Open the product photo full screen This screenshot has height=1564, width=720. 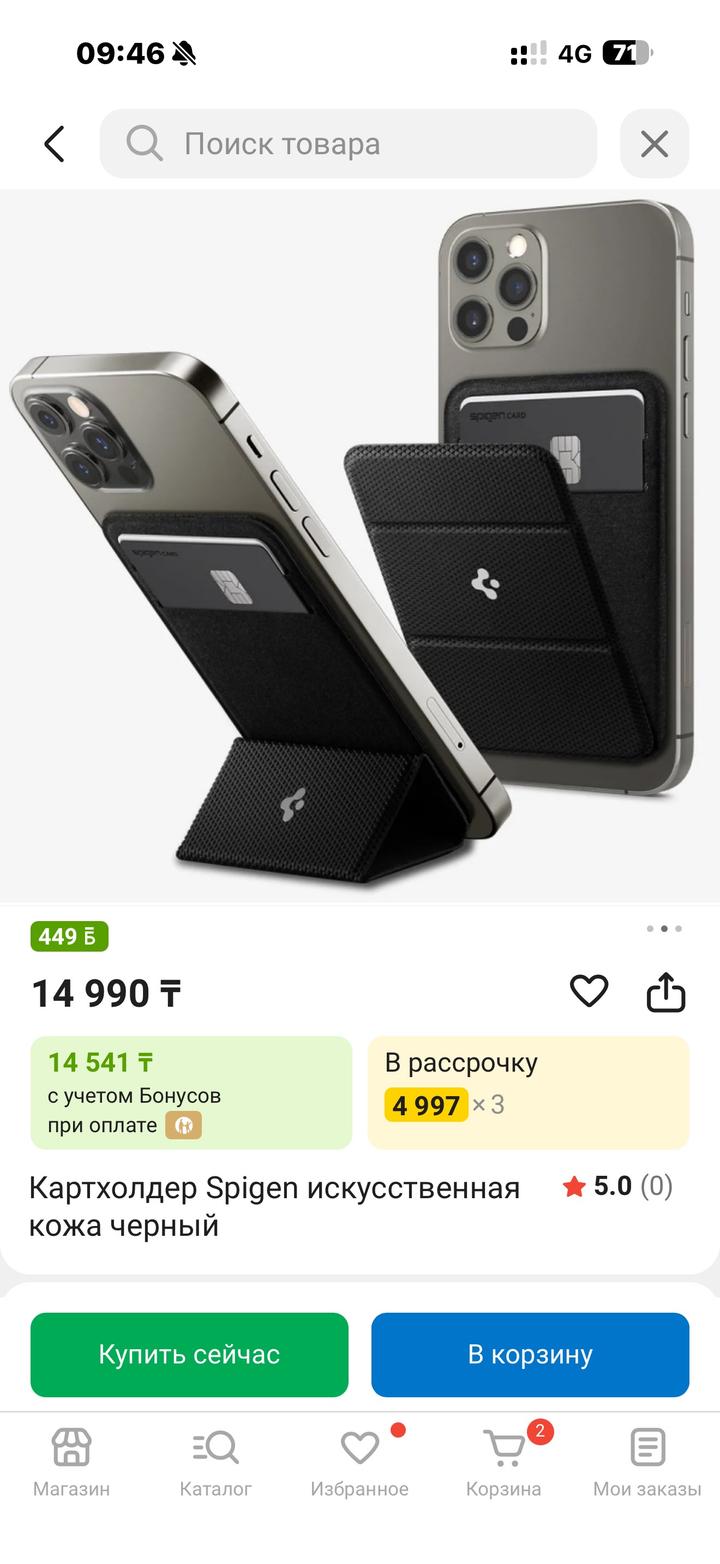[360, 545]
